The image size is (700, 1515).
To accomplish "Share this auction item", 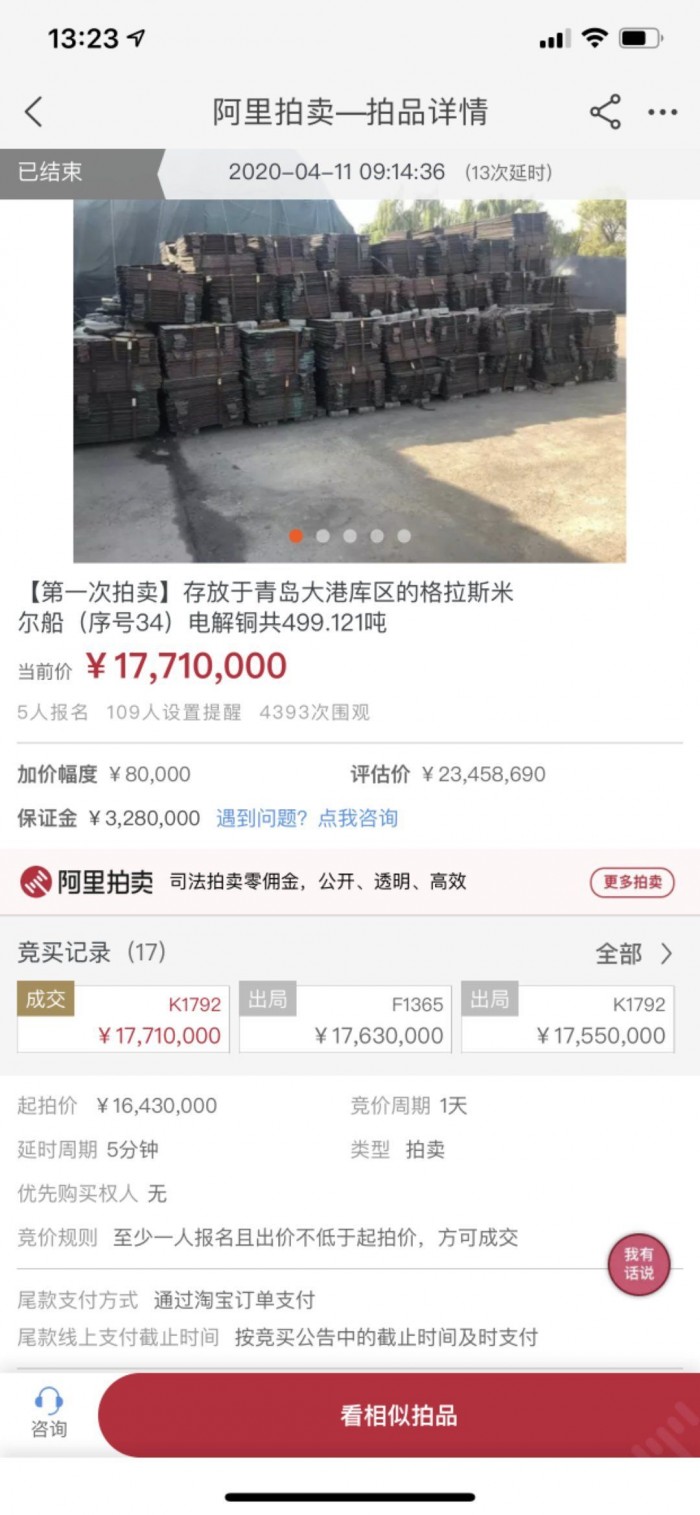I will 605,111.
